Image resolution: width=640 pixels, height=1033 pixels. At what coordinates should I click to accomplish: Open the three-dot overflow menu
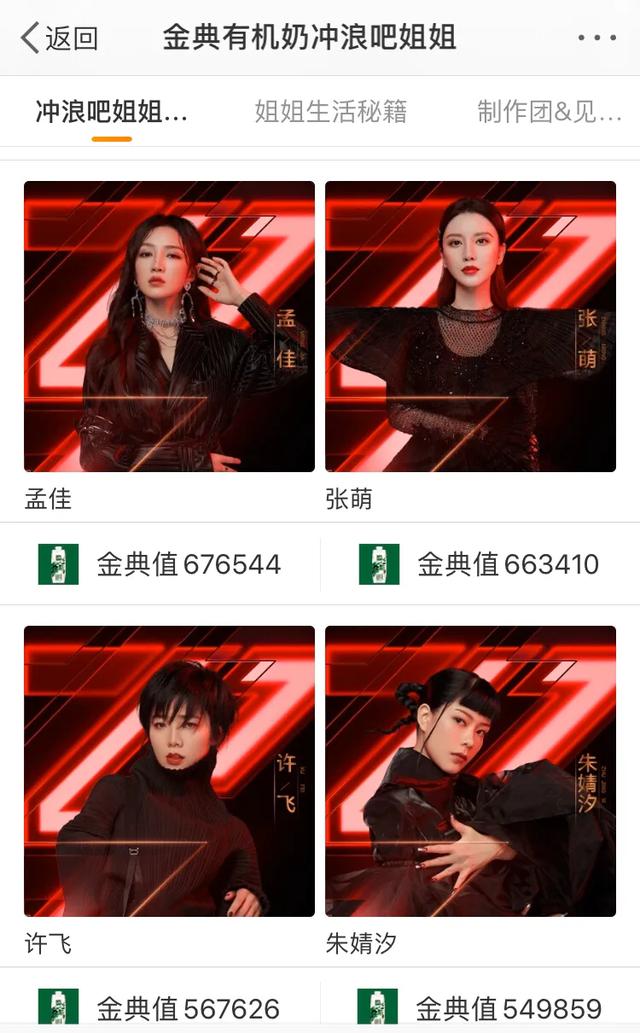[x=597, y=38]
